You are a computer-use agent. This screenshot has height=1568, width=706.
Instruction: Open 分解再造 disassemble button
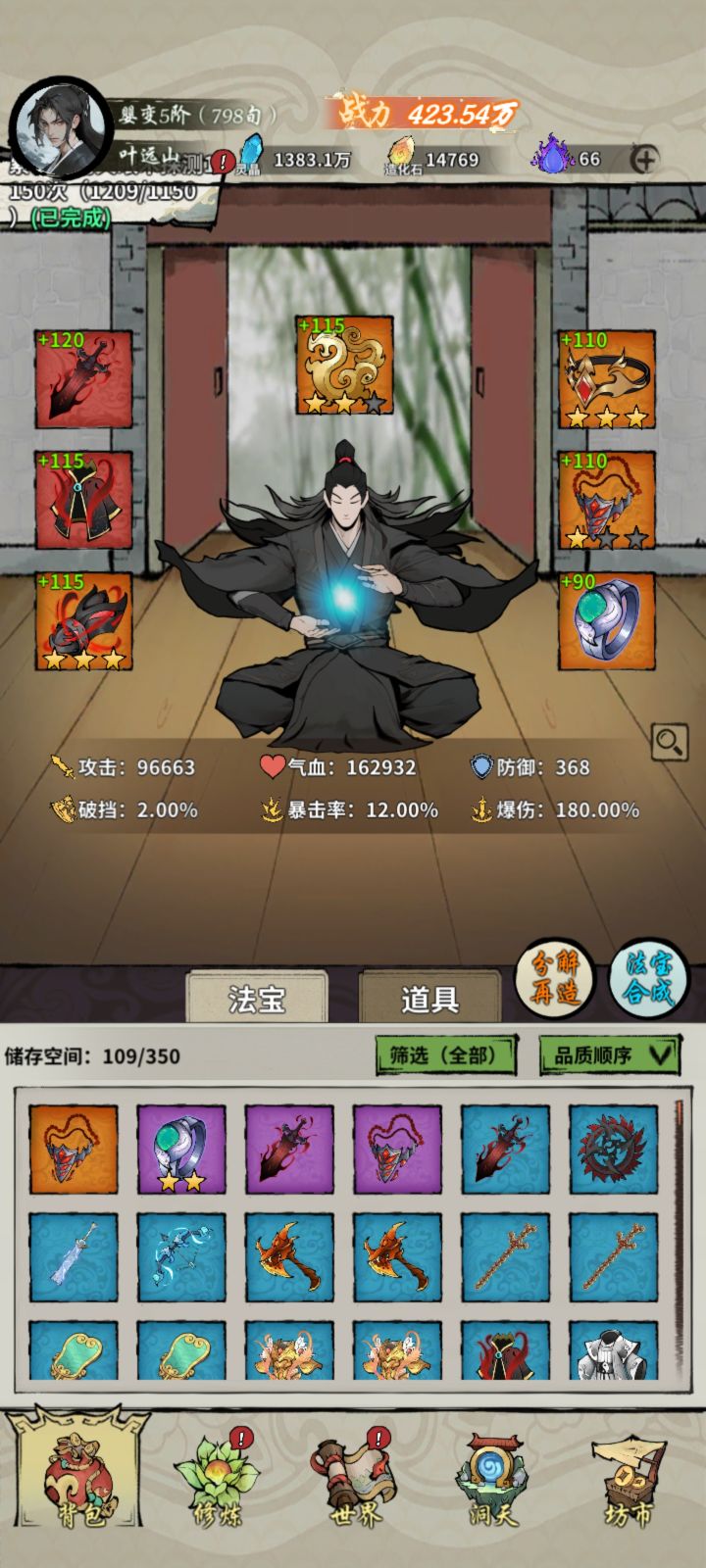tap(555, 976)
